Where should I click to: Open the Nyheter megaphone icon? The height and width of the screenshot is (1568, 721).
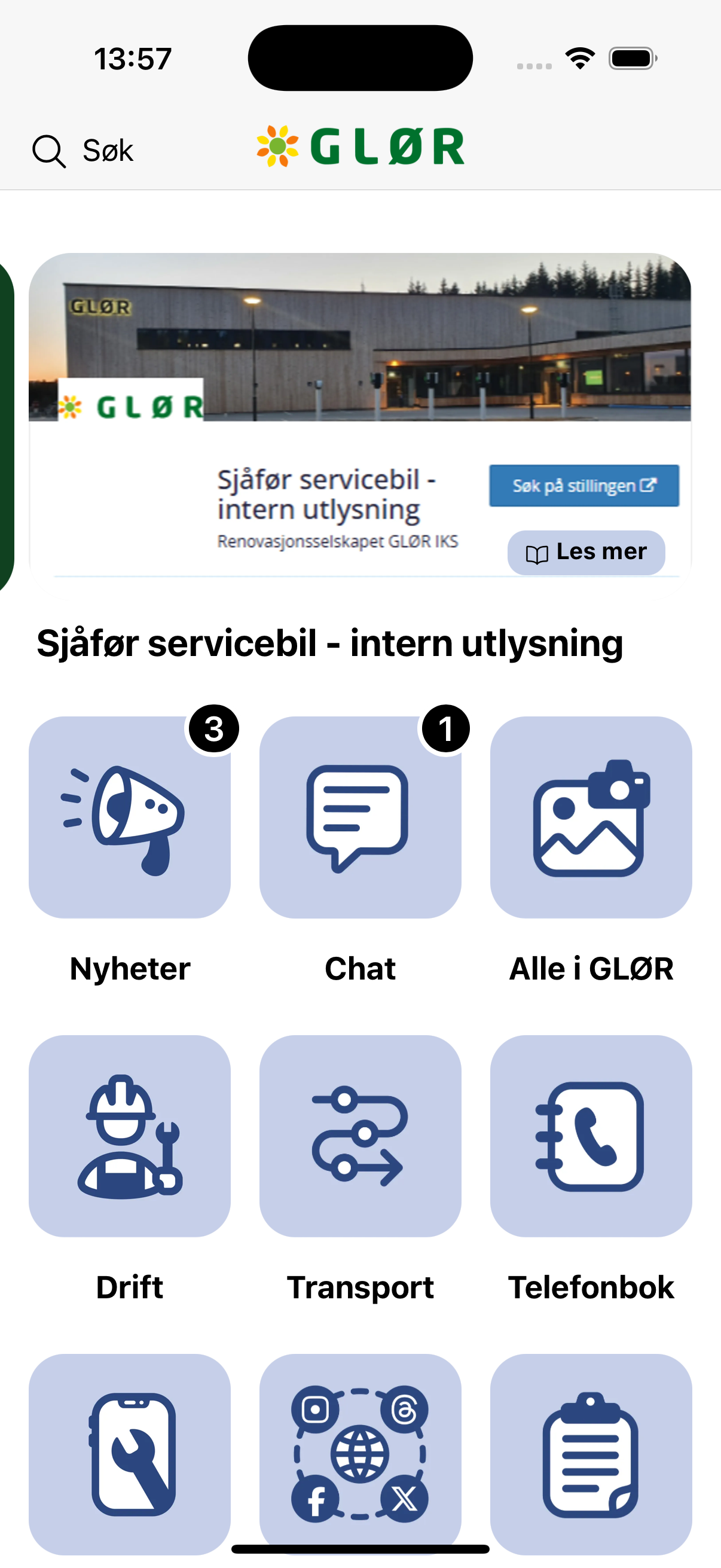(130, 818)
